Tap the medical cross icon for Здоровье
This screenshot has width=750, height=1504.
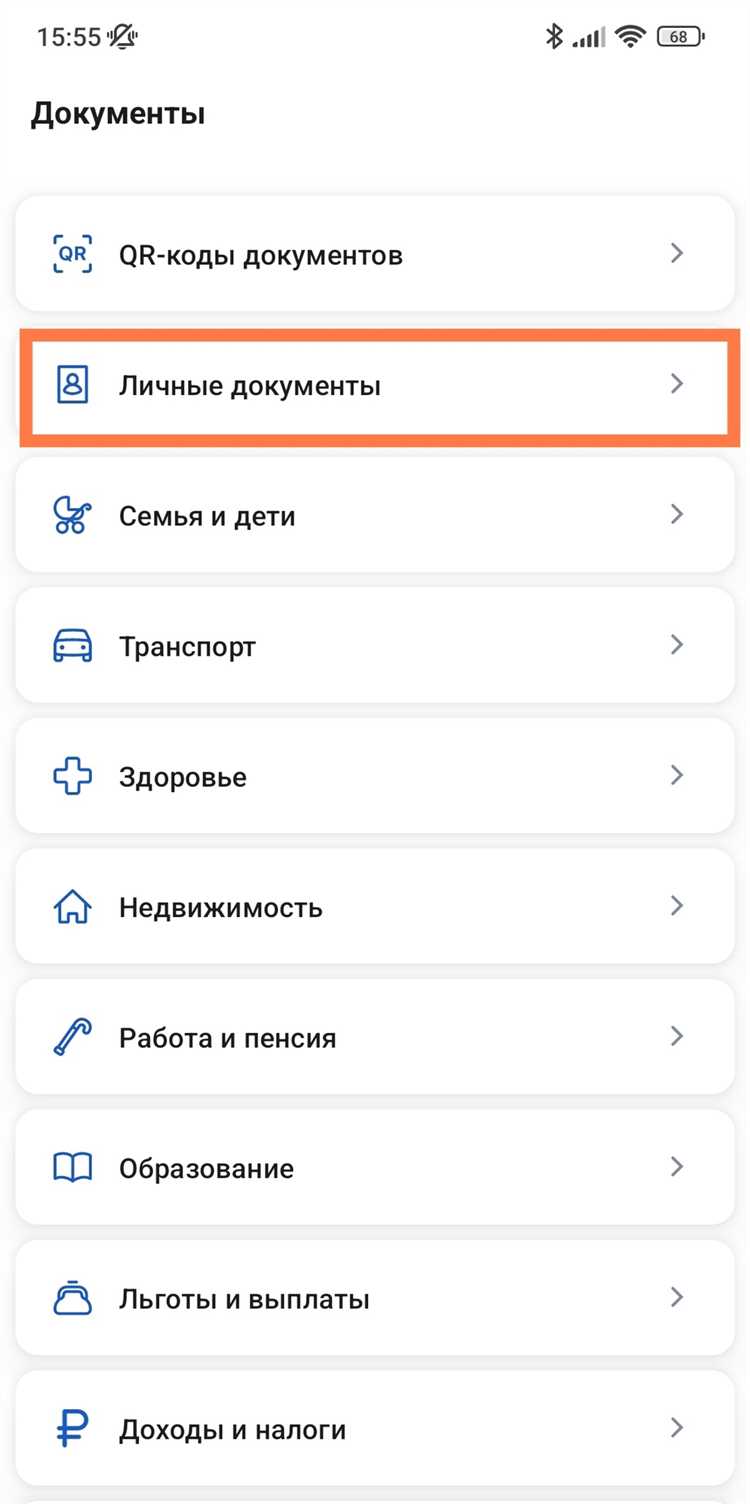71,776
